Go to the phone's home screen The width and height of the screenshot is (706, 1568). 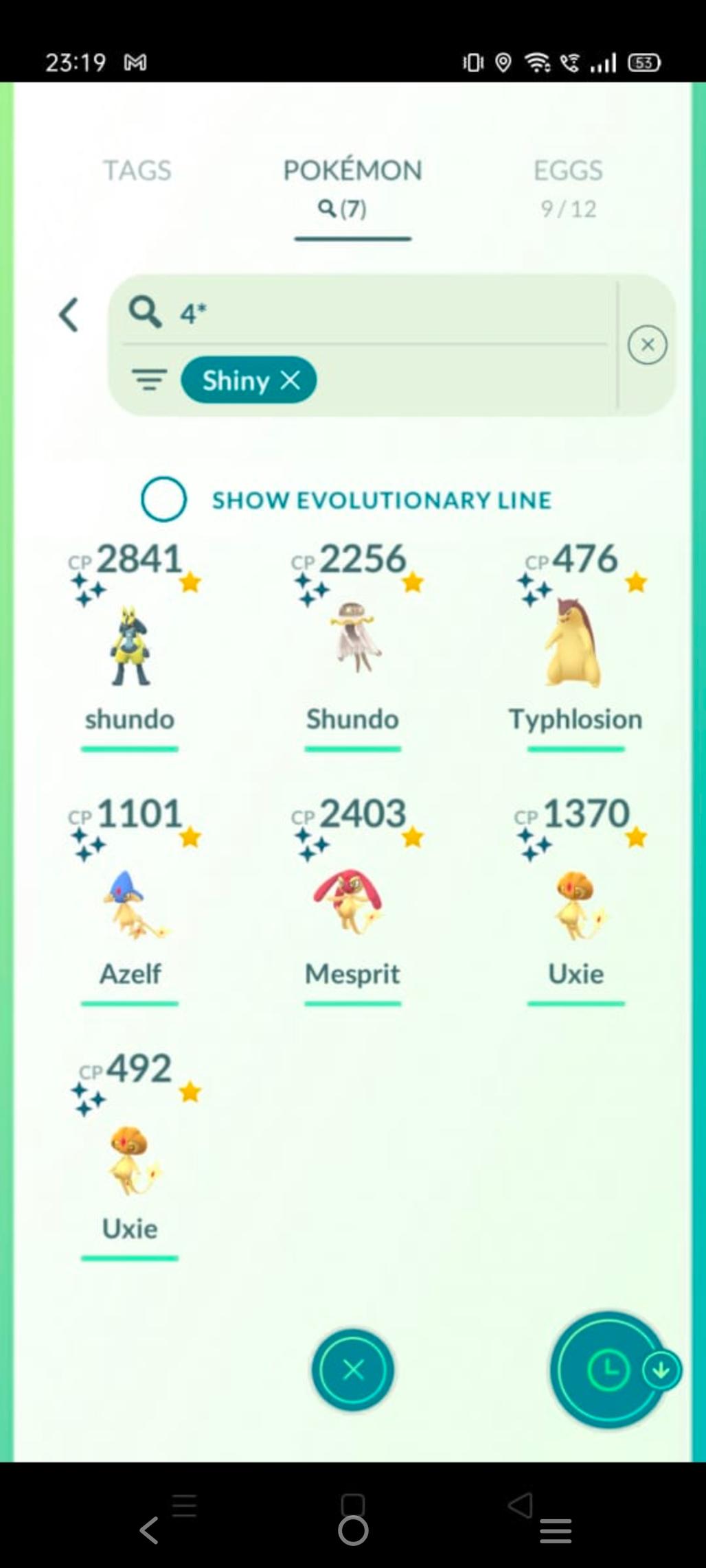pos(353,1530)
